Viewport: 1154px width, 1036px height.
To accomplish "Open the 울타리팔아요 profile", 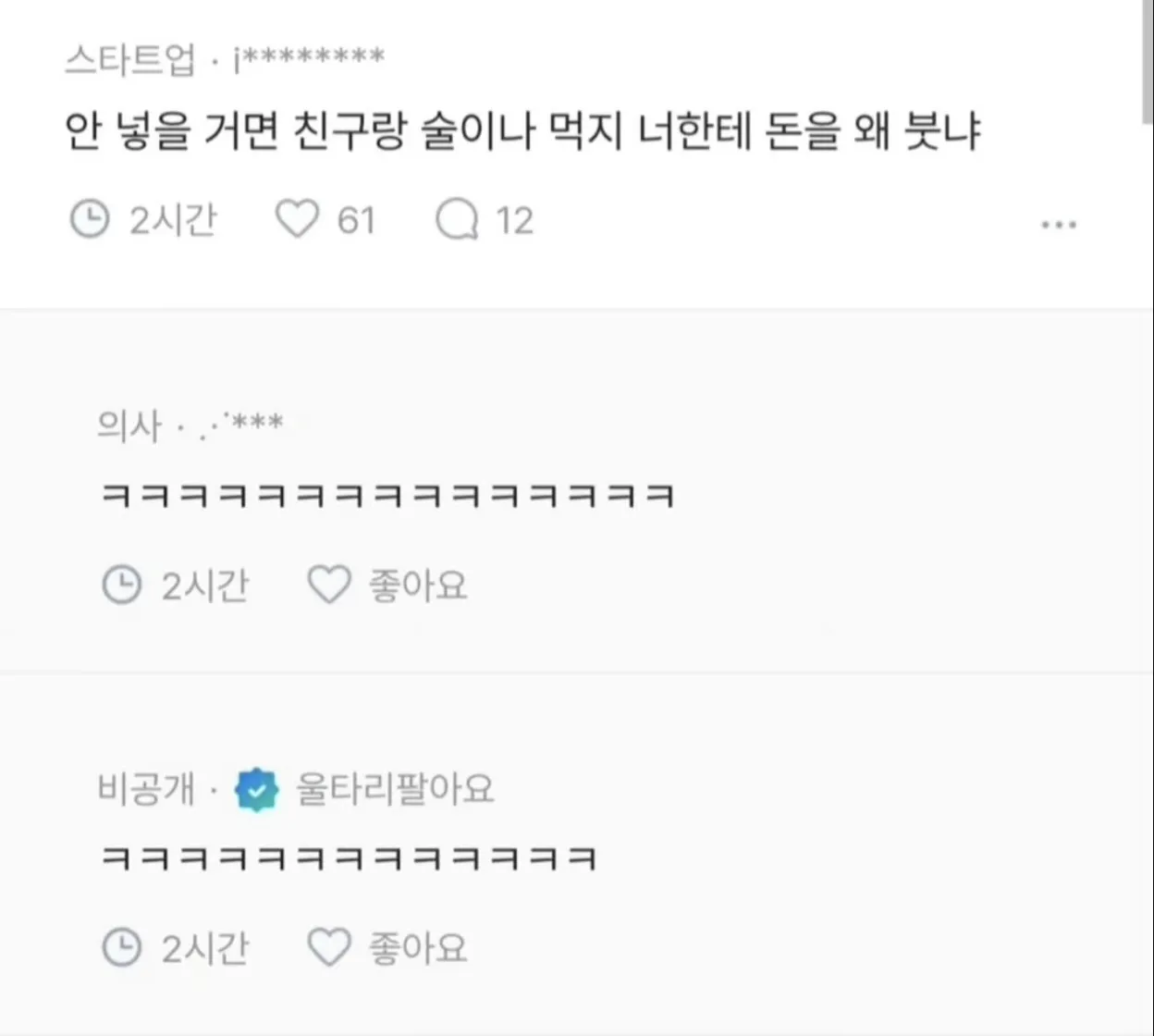I will 395,789.
